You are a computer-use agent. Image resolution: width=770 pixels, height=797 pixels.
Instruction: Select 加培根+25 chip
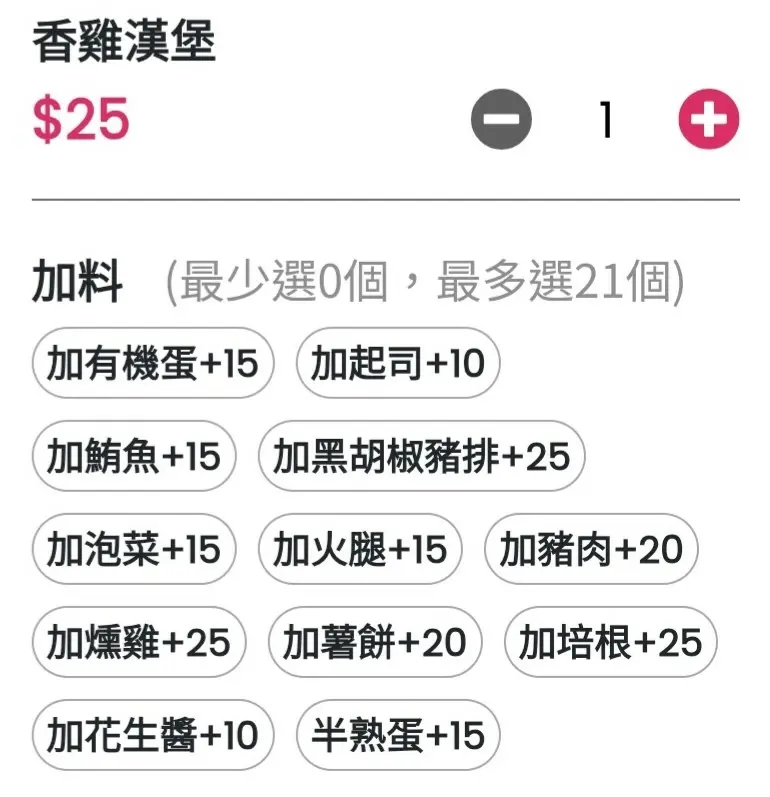pos(610,642)
